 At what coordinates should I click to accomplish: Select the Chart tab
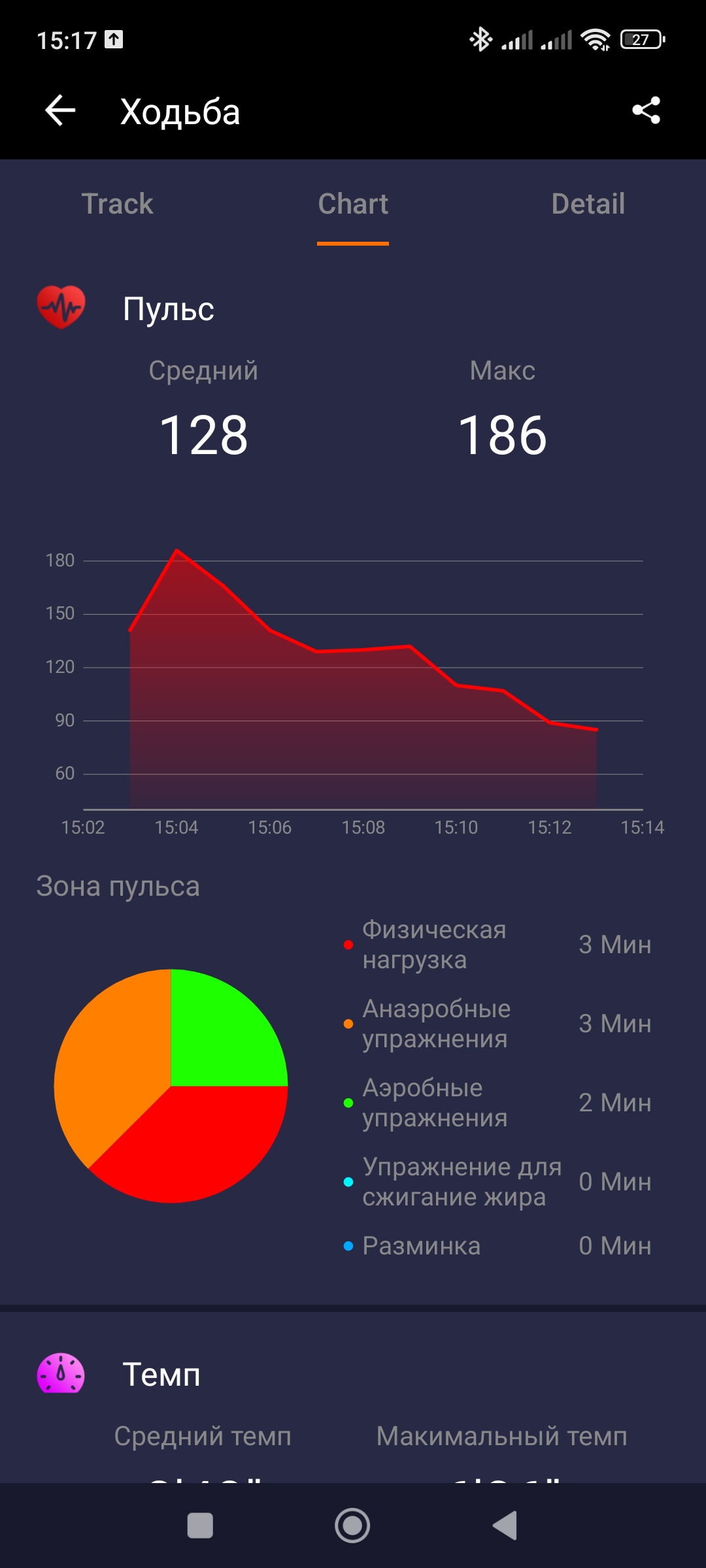(353, 204)
